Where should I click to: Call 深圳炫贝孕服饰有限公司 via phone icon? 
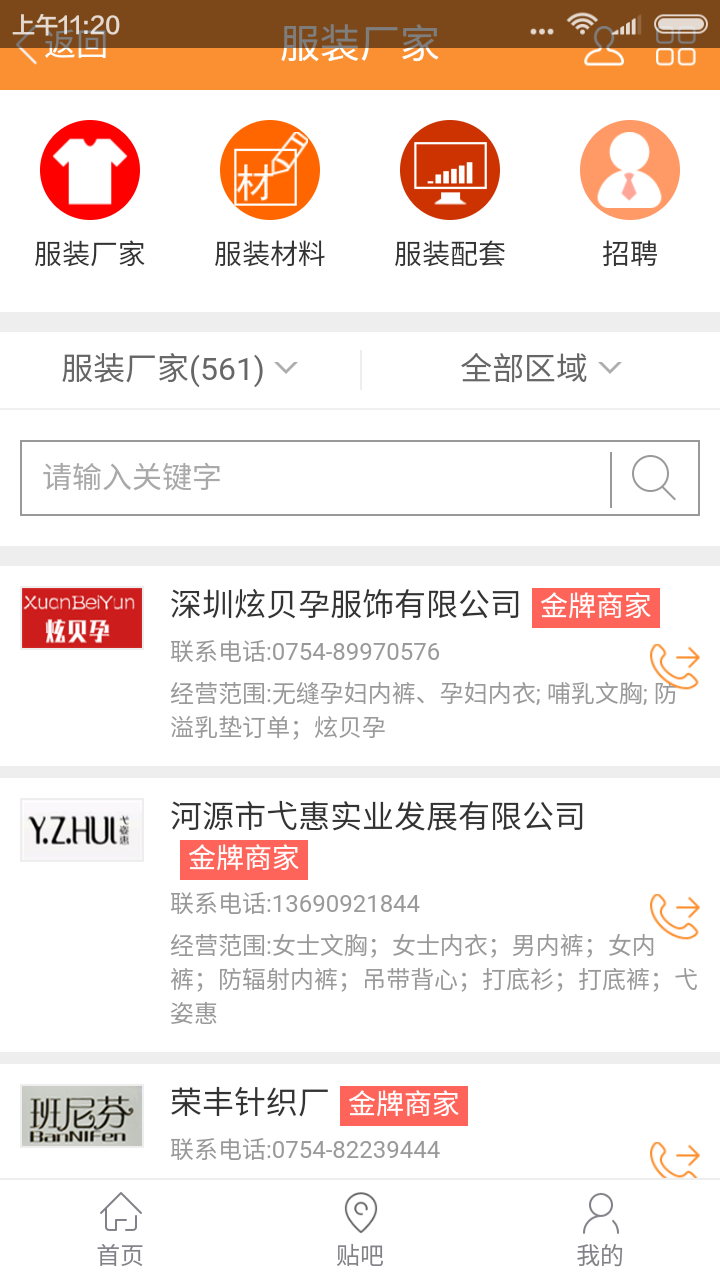point(674,666)
